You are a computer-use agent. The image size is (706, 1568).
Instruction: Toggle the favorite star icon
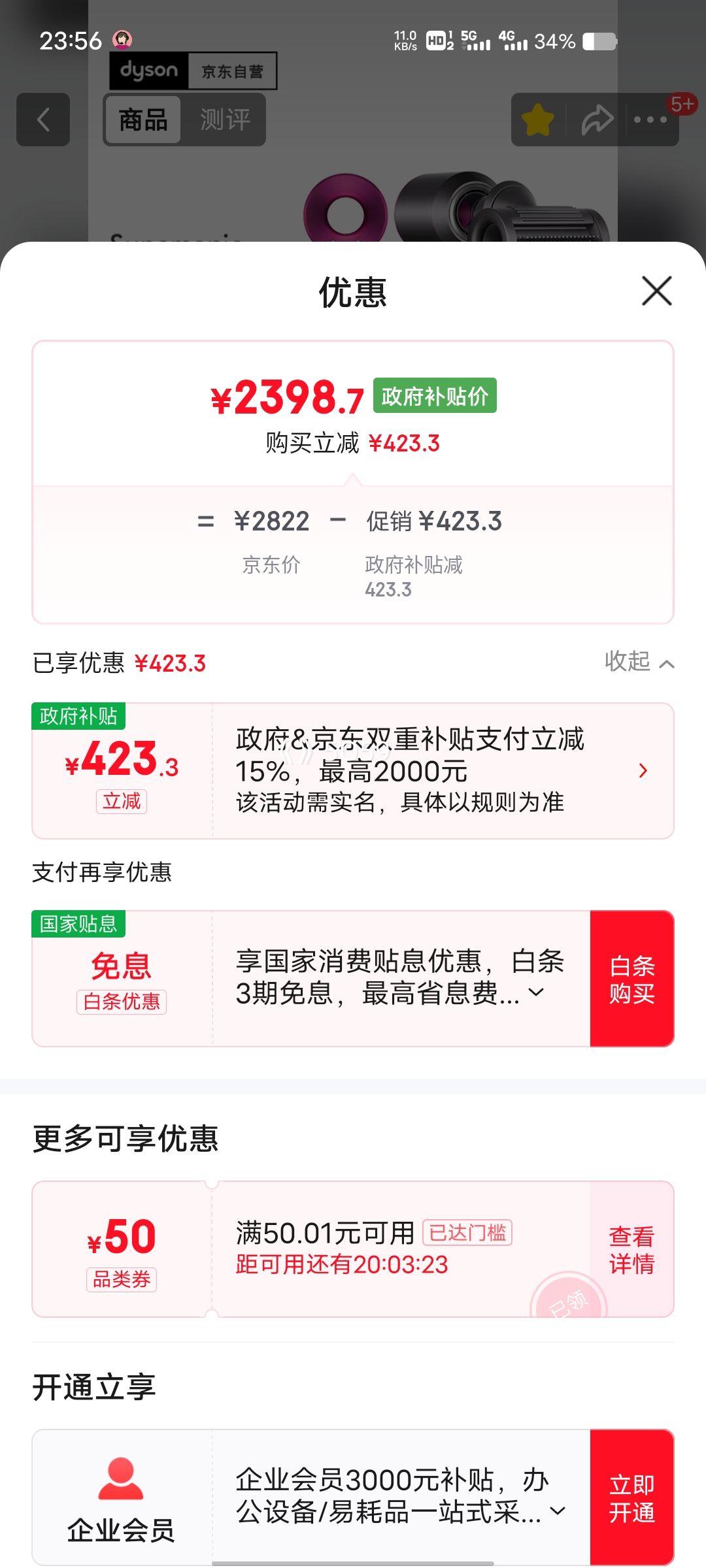tap(537, 120)
